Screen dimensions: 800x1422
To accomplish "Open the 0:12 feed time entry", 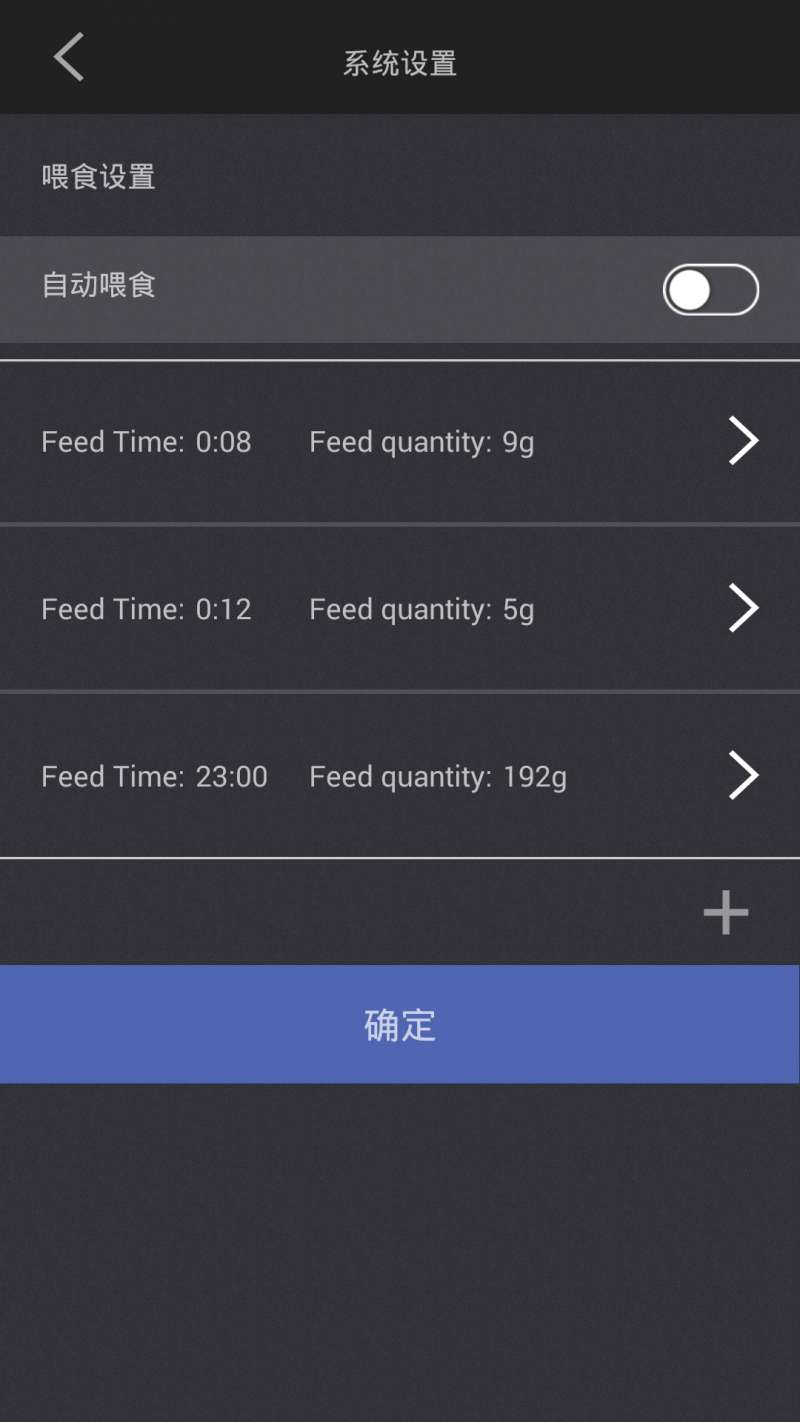I will 400,608.
